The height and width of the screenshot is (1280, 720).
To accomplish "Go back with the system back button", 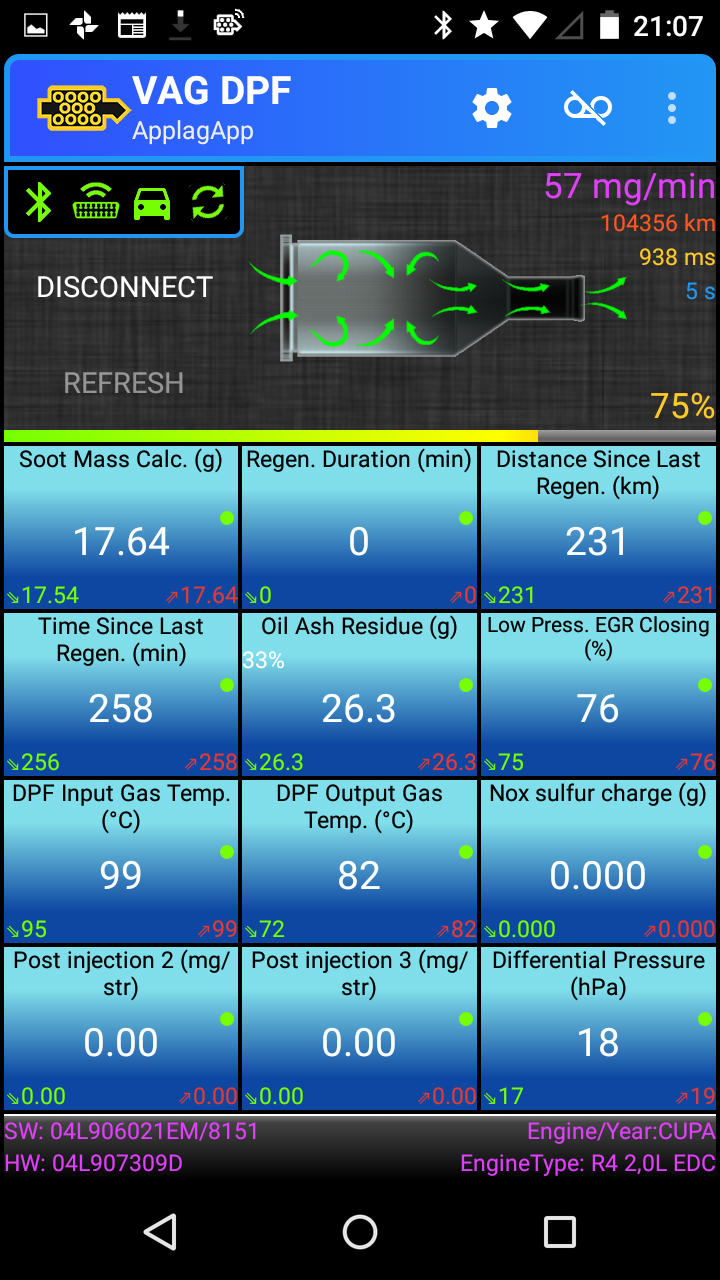I will (160, 1232).
